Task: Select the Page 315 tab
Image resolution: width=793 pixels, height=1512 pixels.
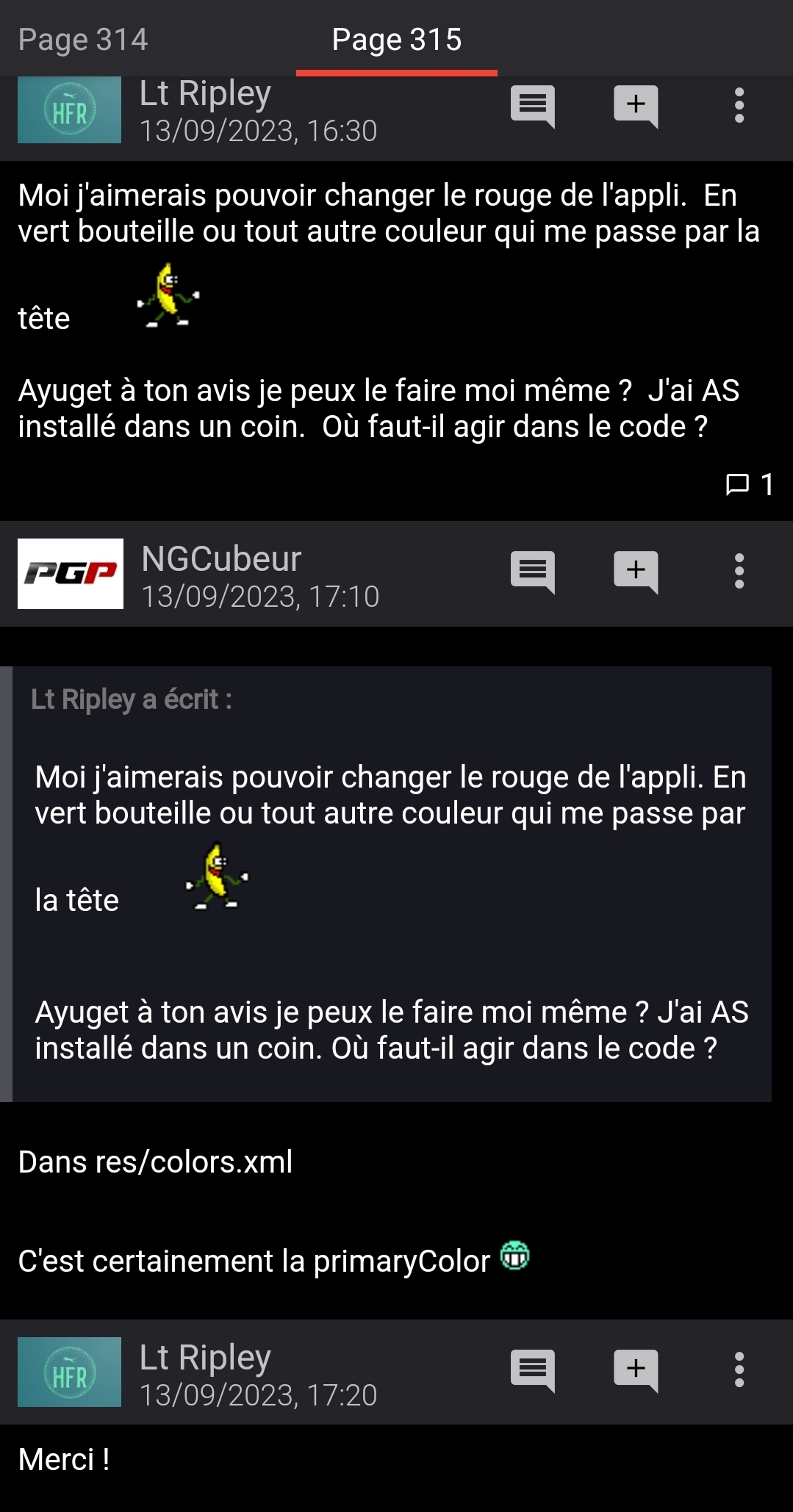Action: point(397,40)
